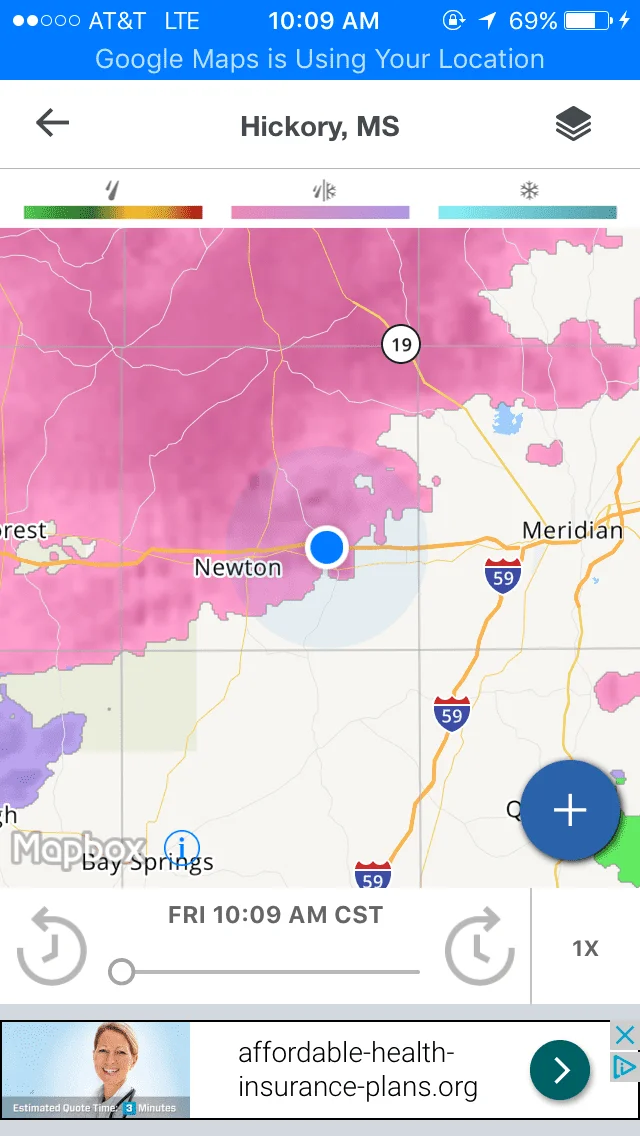Return to Google Maps via location banner

[x=320, y=59]
